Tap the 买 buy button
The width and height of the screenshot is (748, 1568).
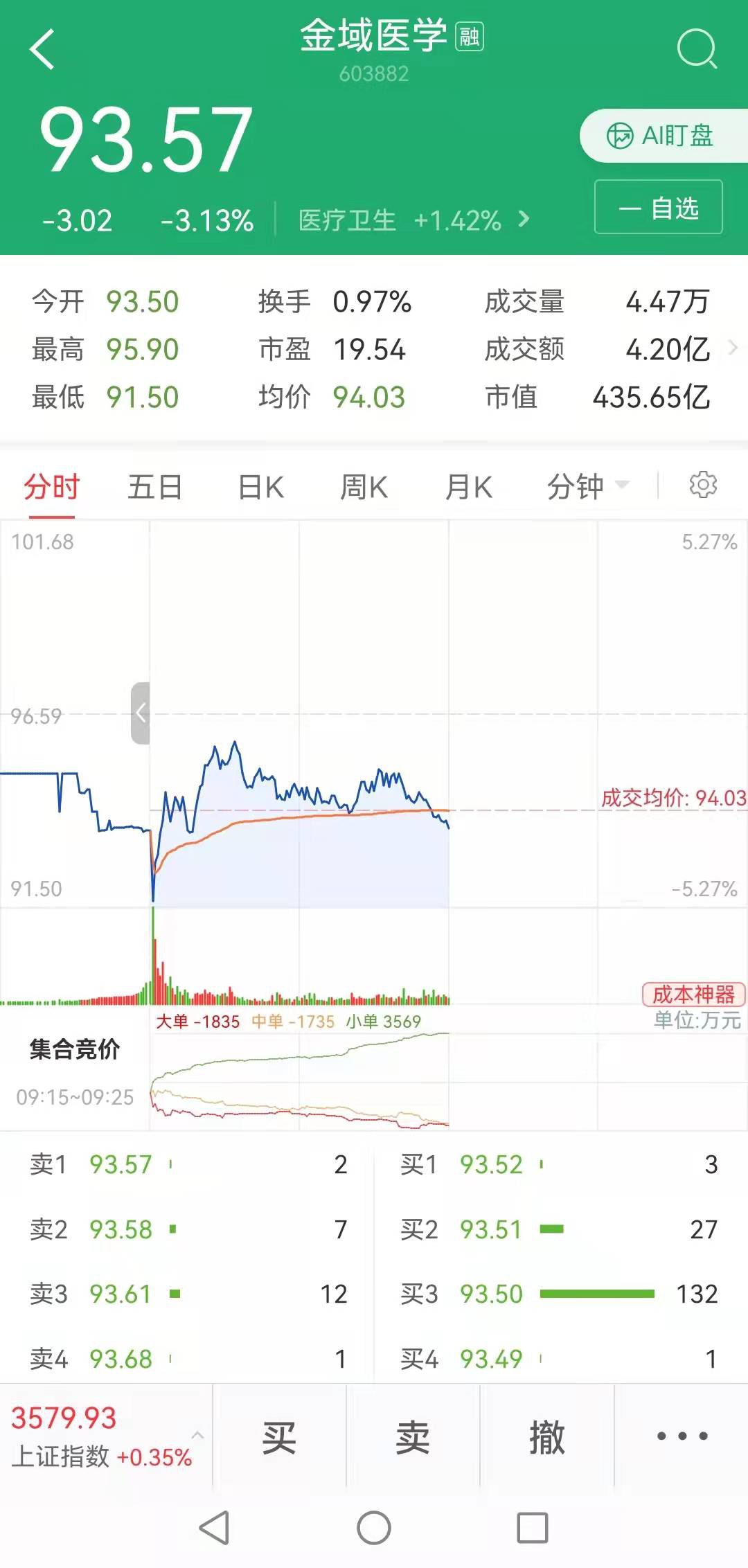point(279,1437)
